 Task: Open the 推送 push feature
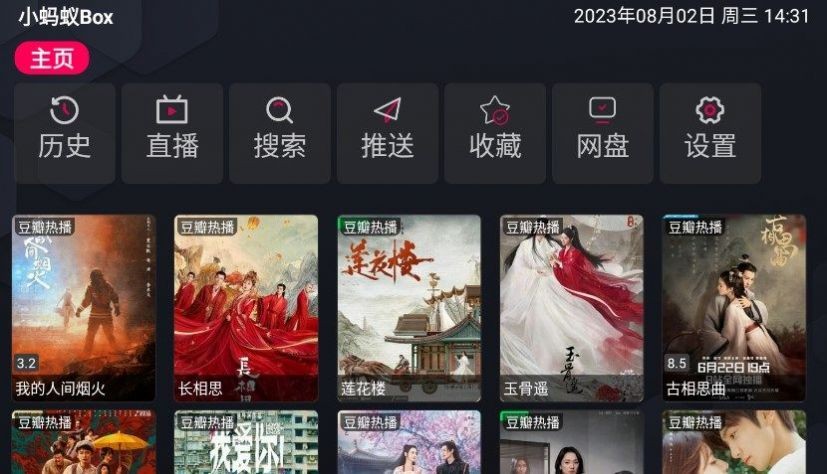coord(387,132)
